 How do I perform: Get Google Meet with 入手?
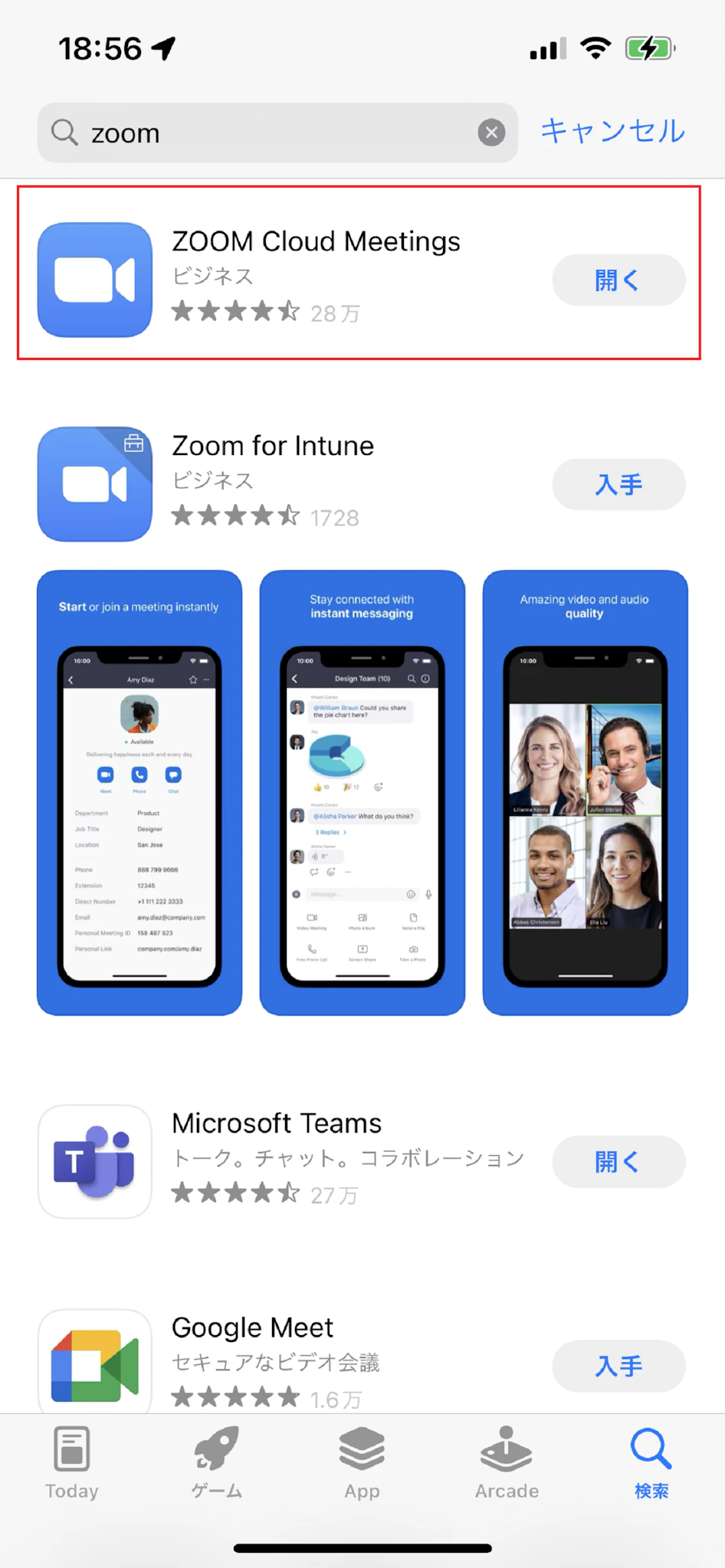(618, 1366)
